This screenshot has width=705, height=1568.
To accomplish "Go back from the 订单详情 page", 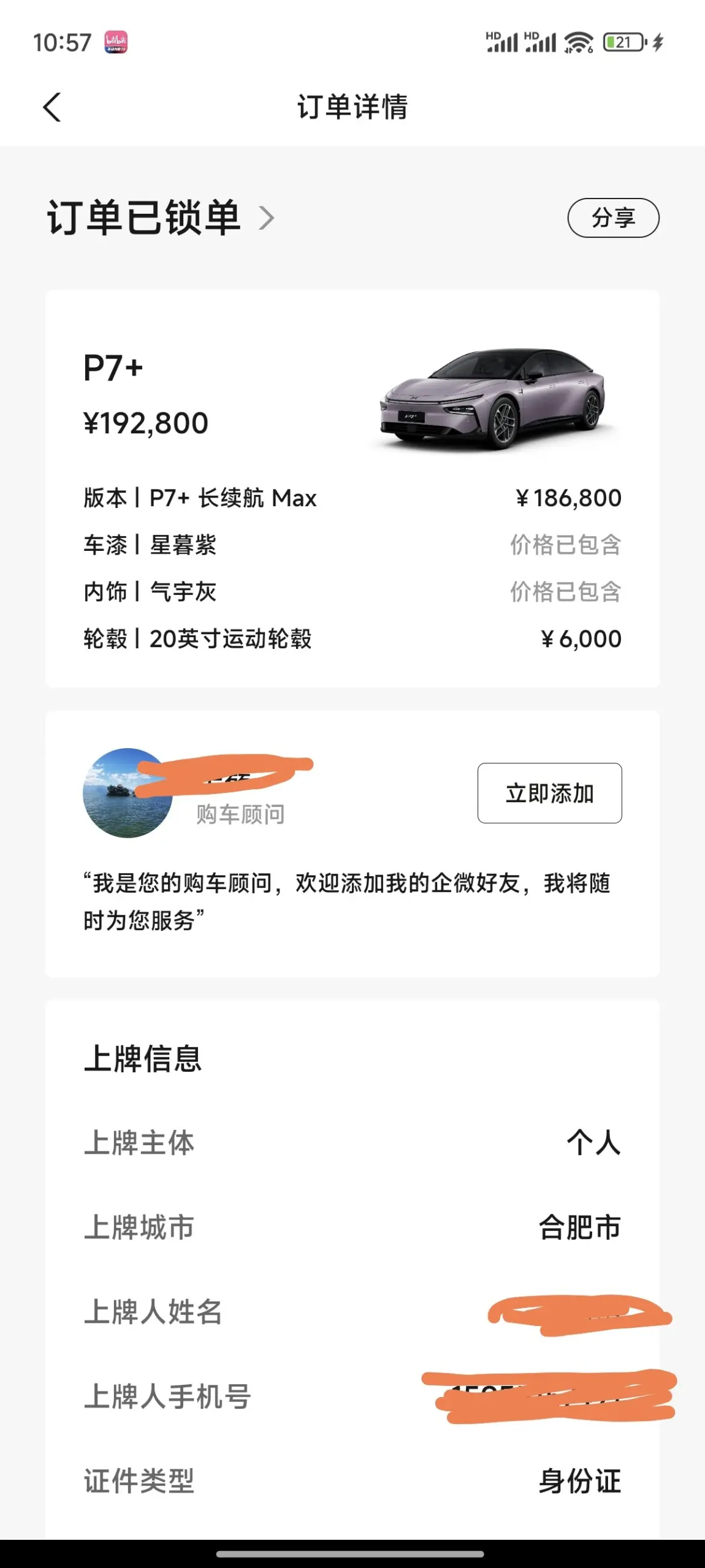I will (x=52, y=107).
